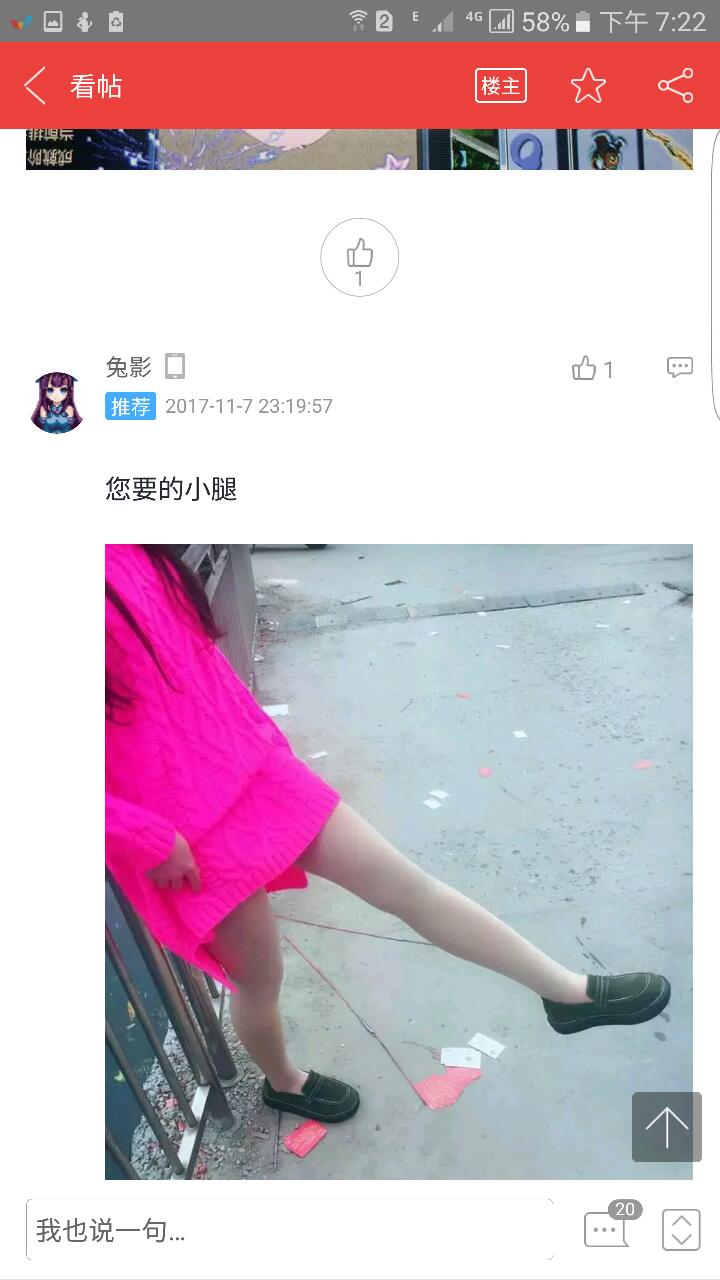This screenshot has height=1280, width=720.
Task: Reply to 兔影's comment
Action: click(680, 367)
